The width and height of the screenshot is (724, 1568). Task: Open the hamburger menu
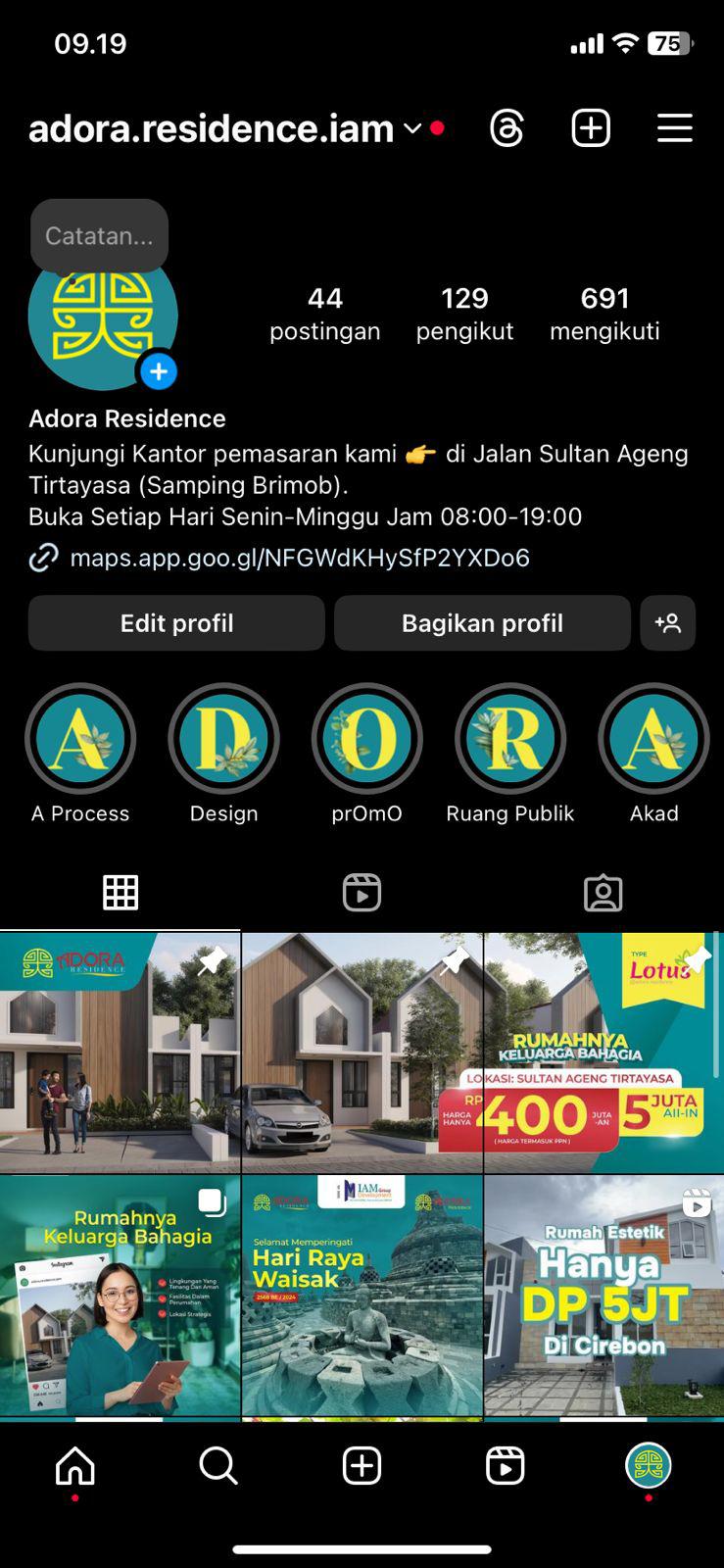[674, 128]
